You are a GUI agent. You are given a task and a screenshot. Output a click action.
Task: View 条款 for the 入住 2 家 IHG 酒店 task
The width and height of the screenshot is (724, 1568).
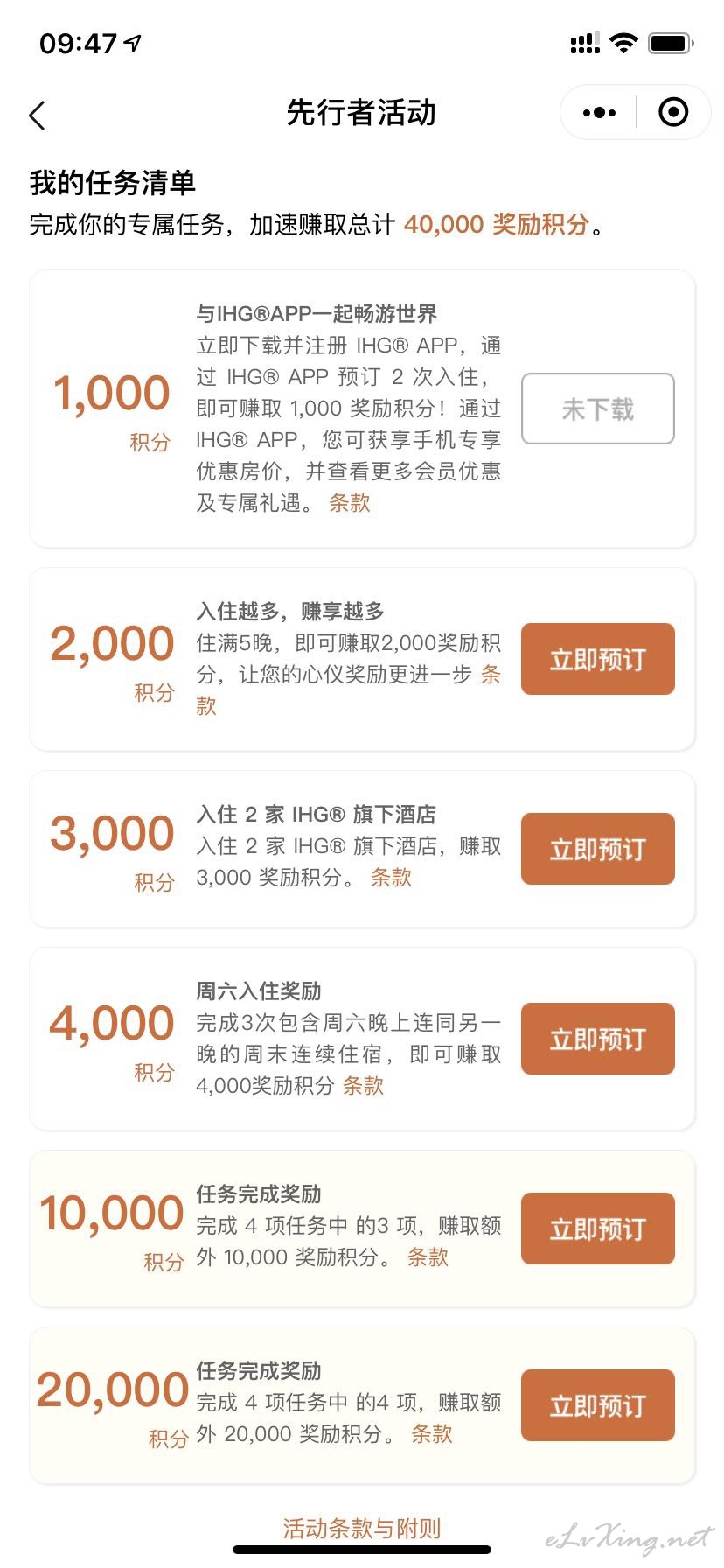tap(391, 878)
